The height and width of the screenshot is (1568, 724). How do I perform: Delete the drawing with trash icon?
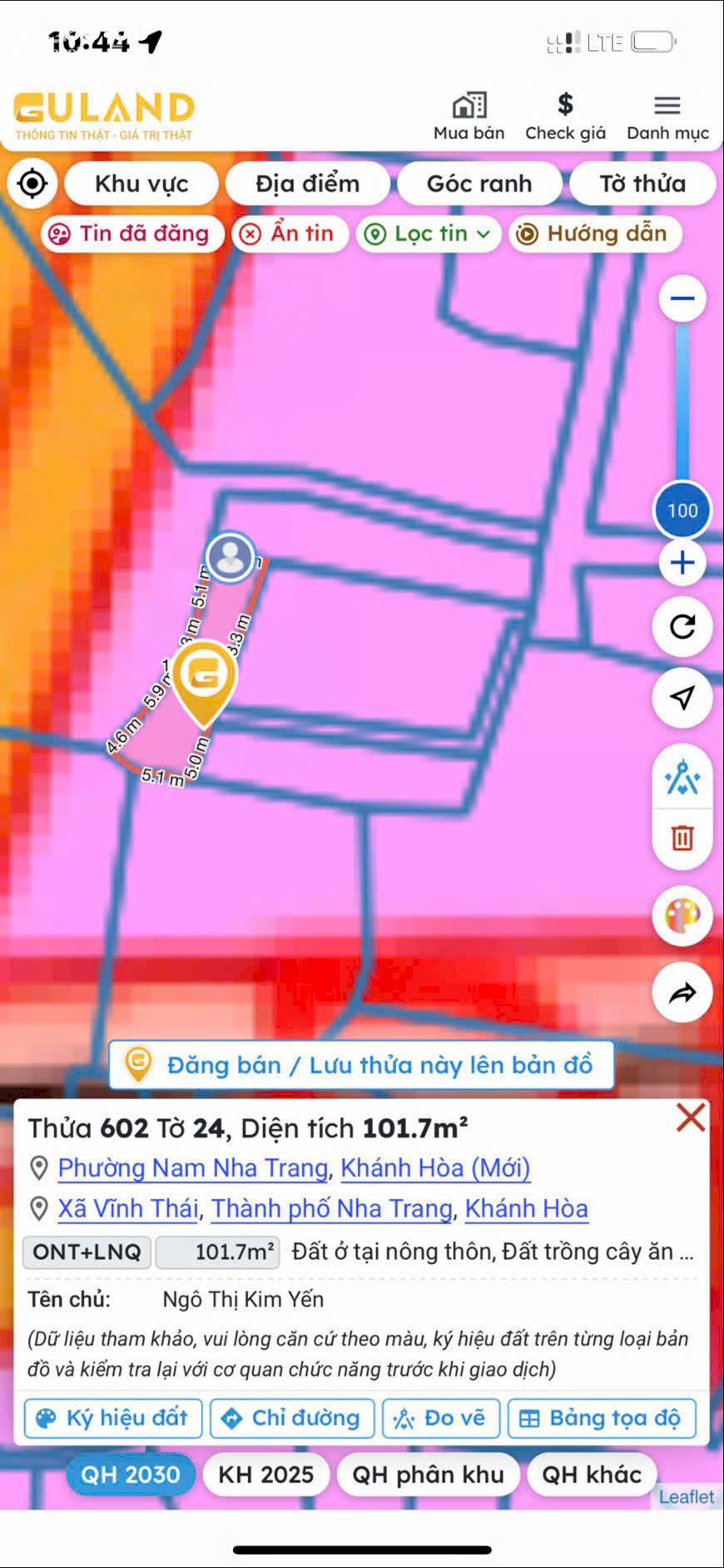click(x=682, y=838)
